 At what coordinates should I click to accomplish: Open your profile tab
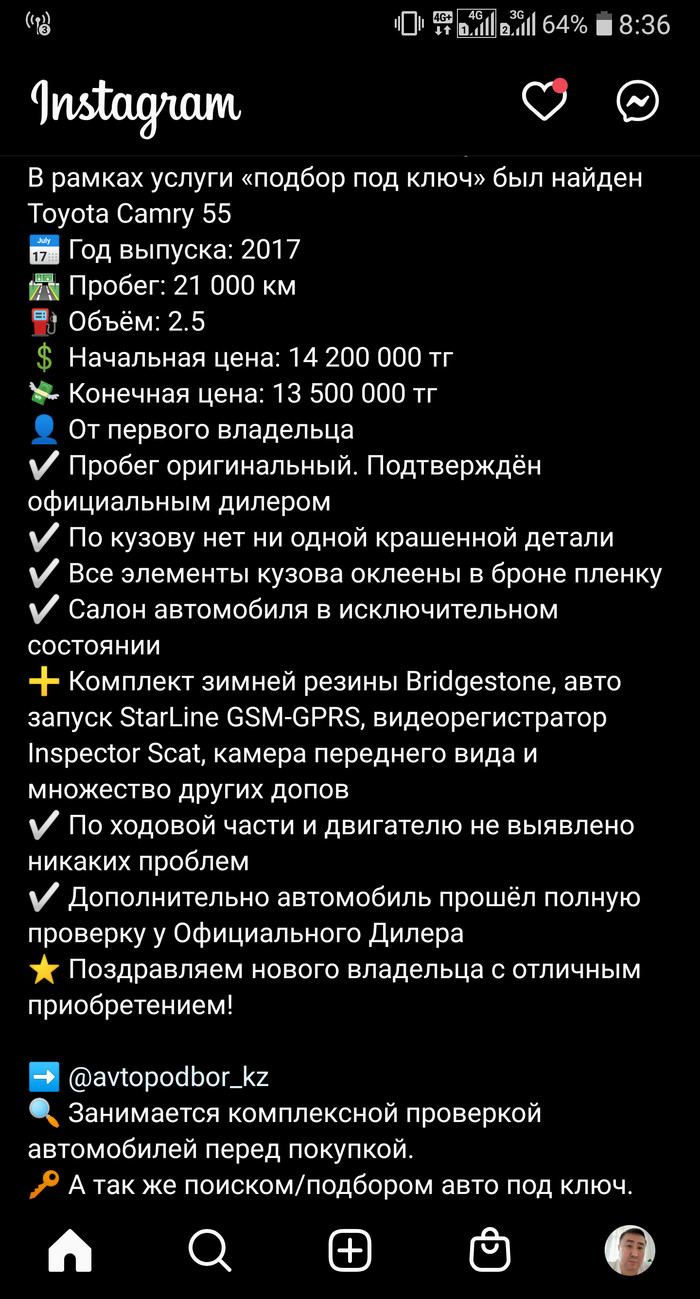630,1251
